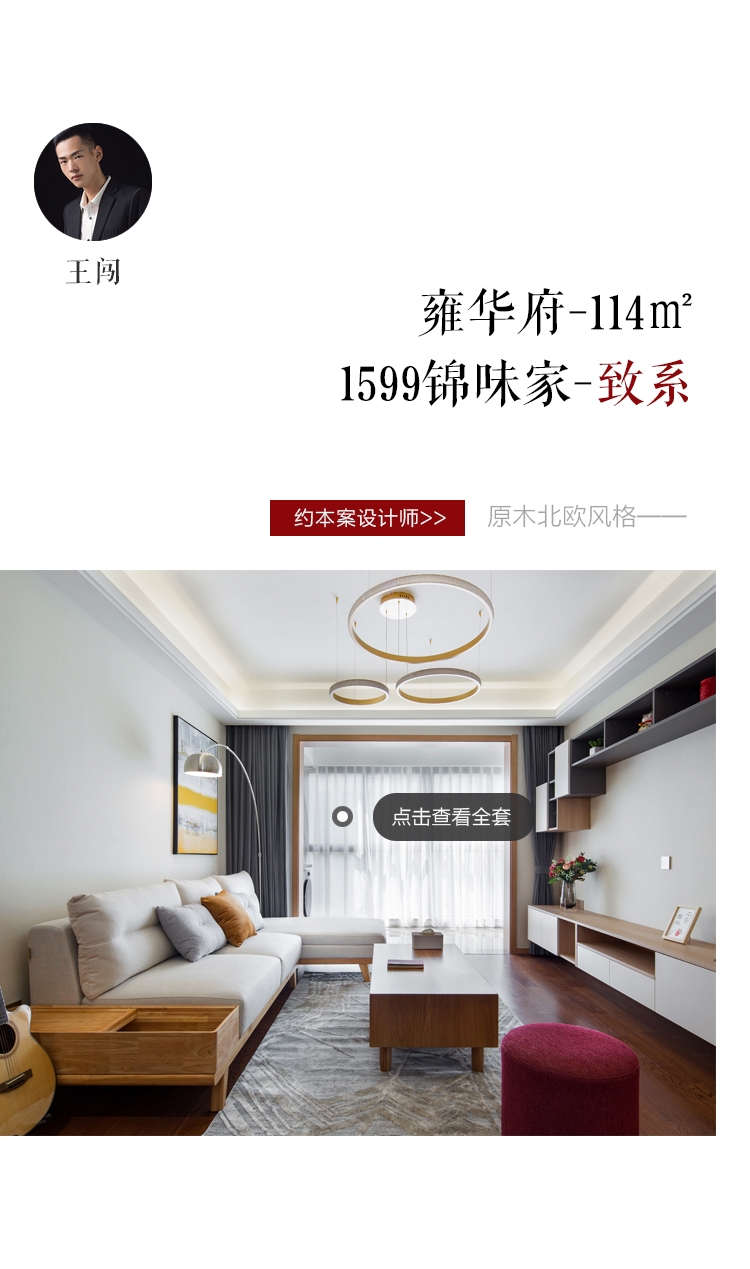Open the 点击查看全套 hotspot label

point(451,817)
